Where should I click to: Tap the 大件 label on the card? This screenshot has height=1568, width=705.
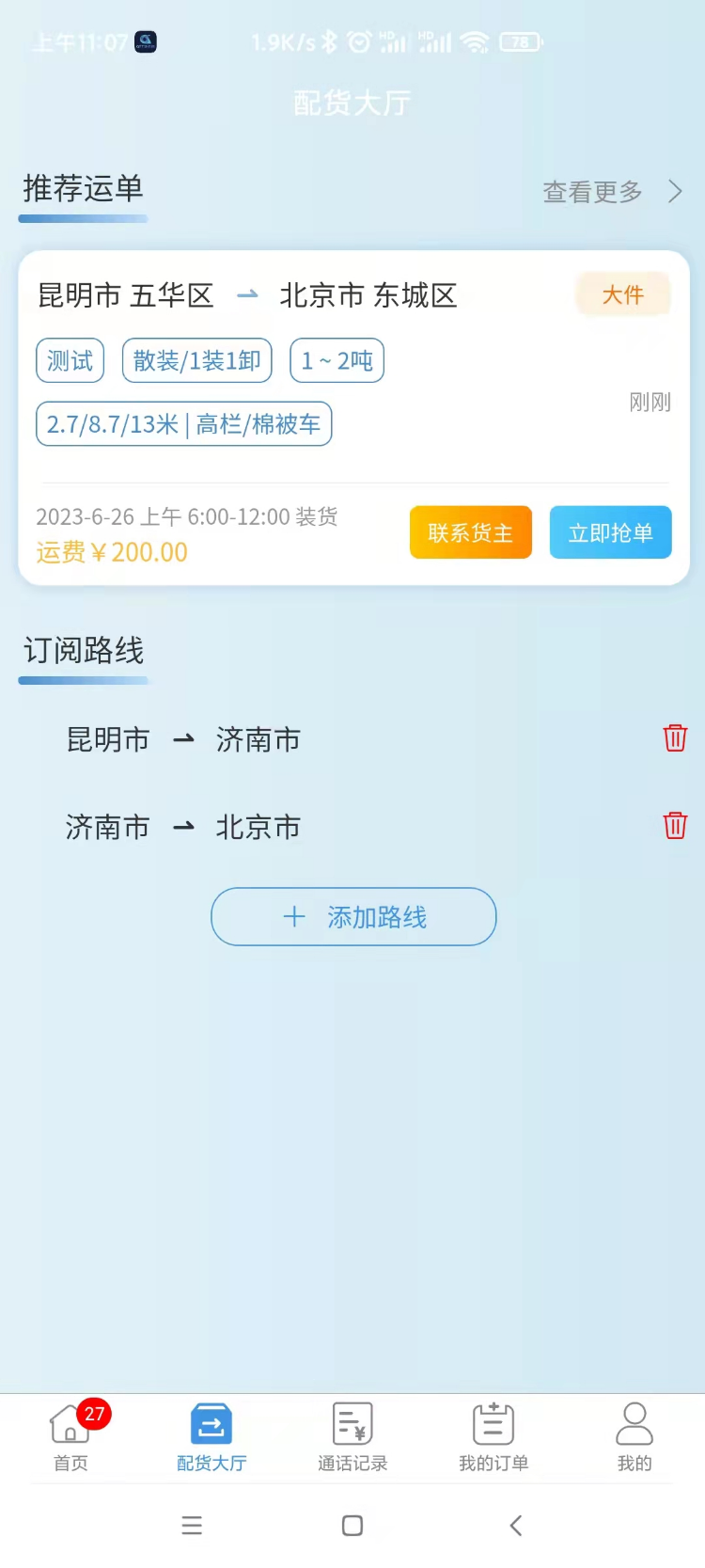pyautogui.click(x=622, y=293)
